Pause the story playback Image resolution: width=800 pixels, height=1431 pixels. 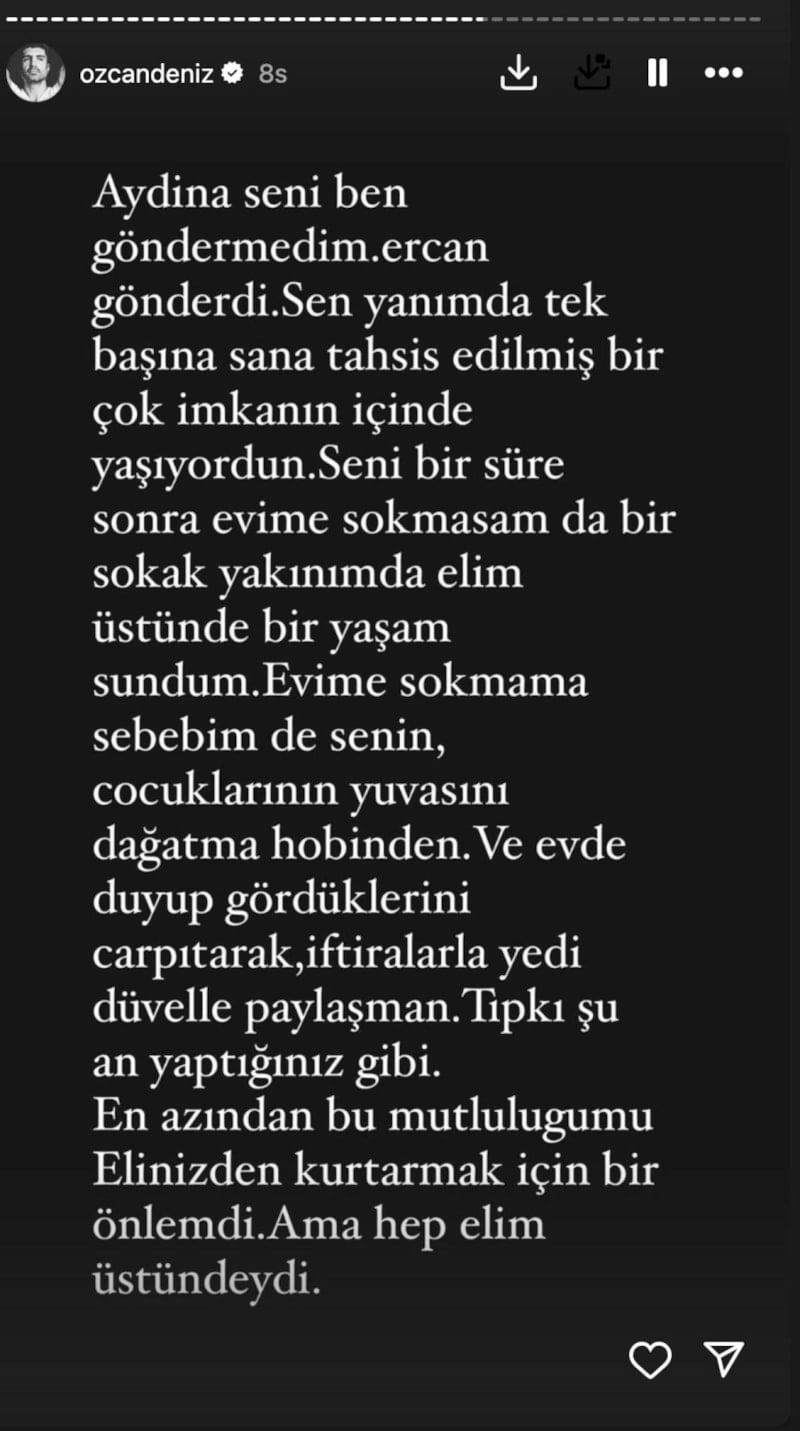pos(657,72)
